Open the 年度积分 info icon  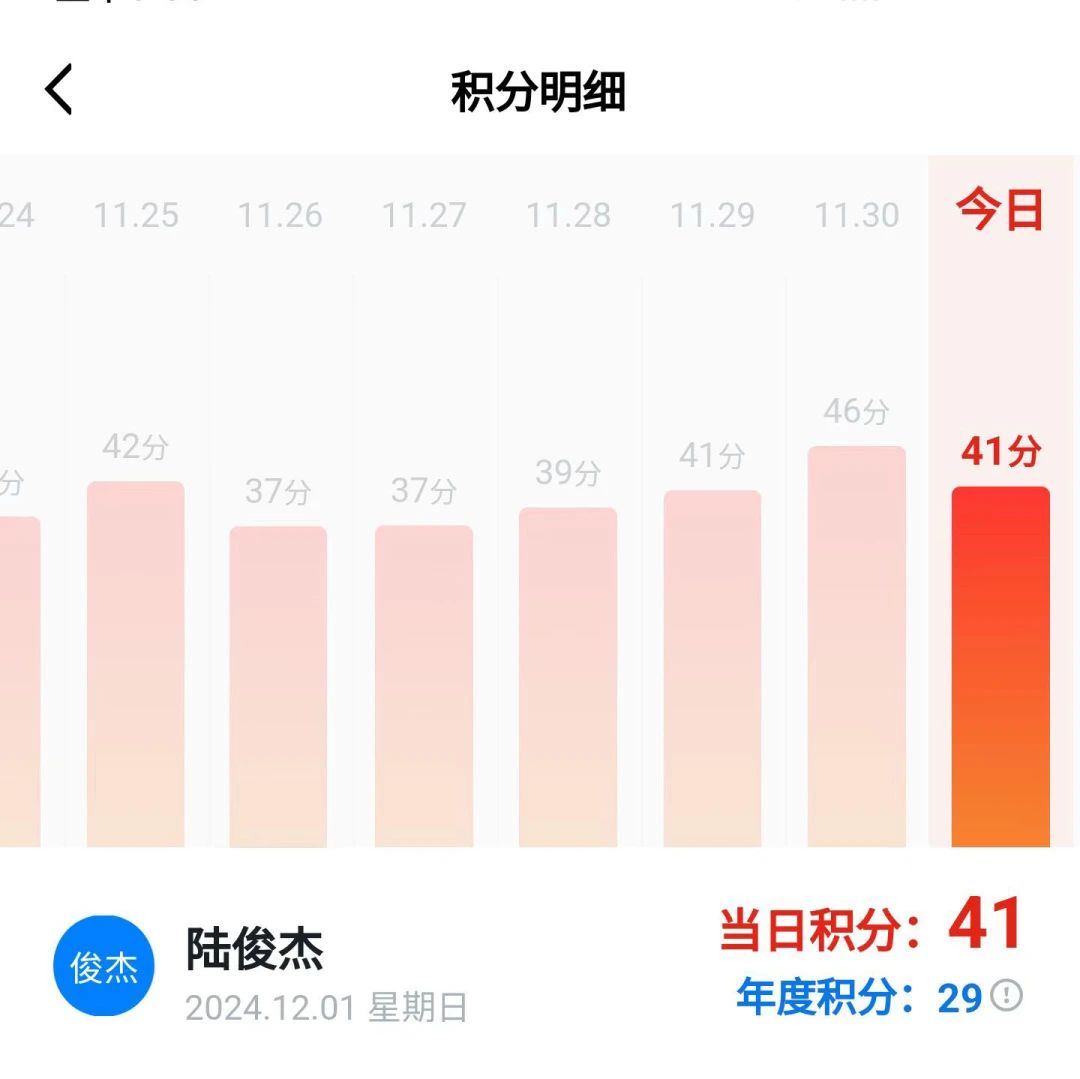1007,995
